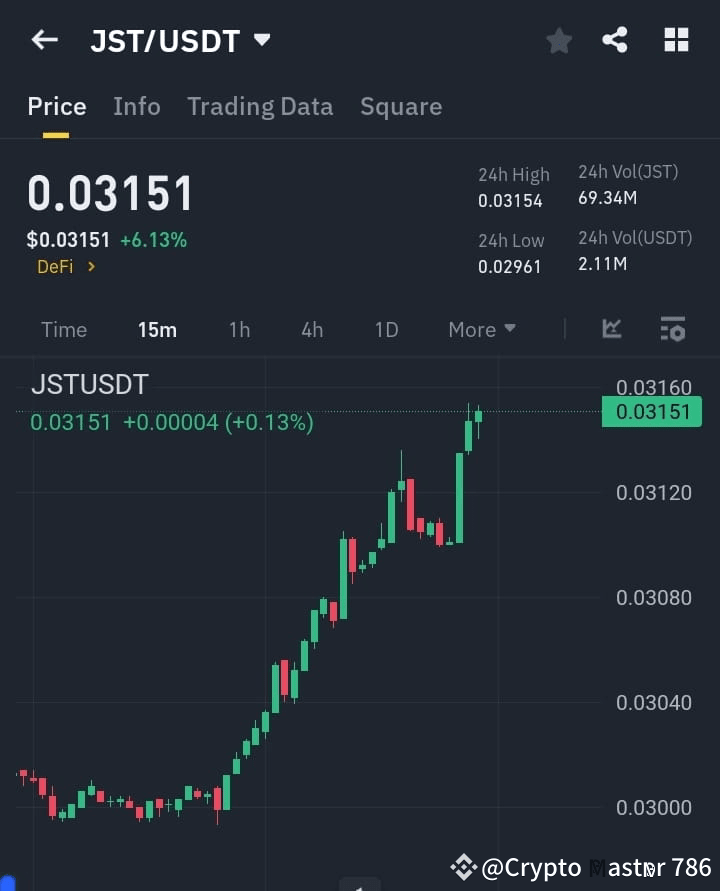Expand the JST/USDT pair selector
Image resolution: width=720 pixels, height=891 pixels.
click(261, 40)
